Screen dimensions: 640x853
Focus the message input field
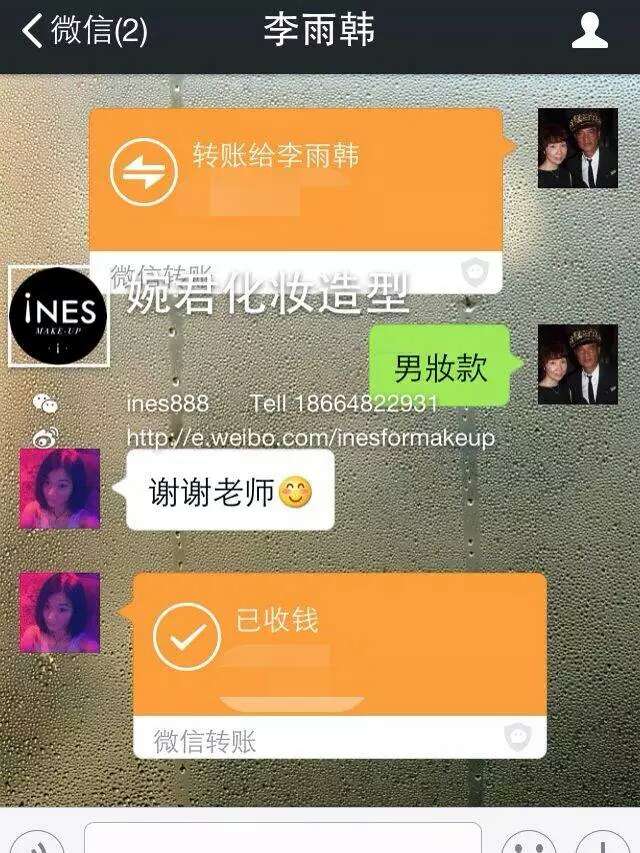(282, 838)
